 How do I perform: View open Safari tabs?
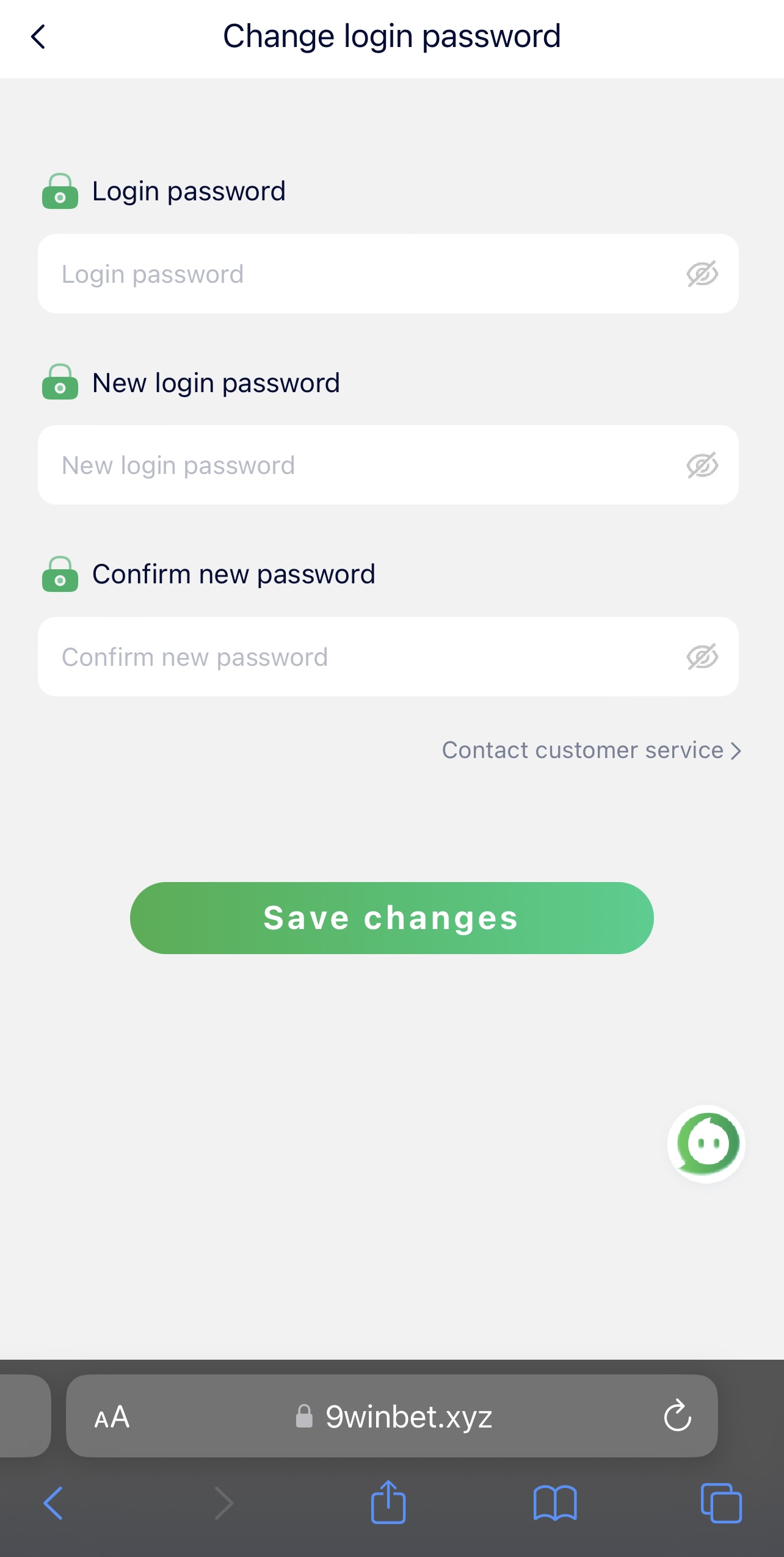(x=721, y=1503)
